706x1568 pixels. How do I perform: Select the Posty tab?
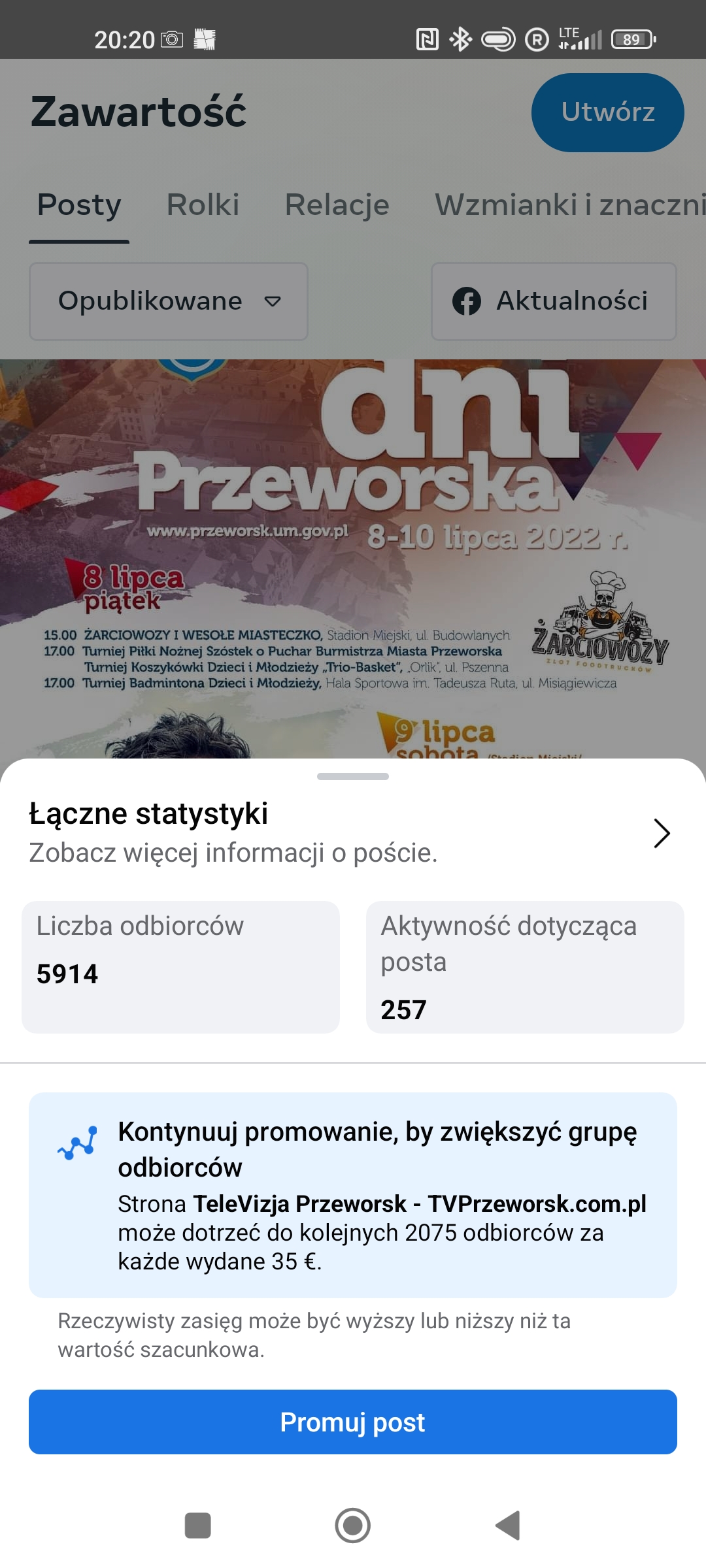click(x=79, y=205)
